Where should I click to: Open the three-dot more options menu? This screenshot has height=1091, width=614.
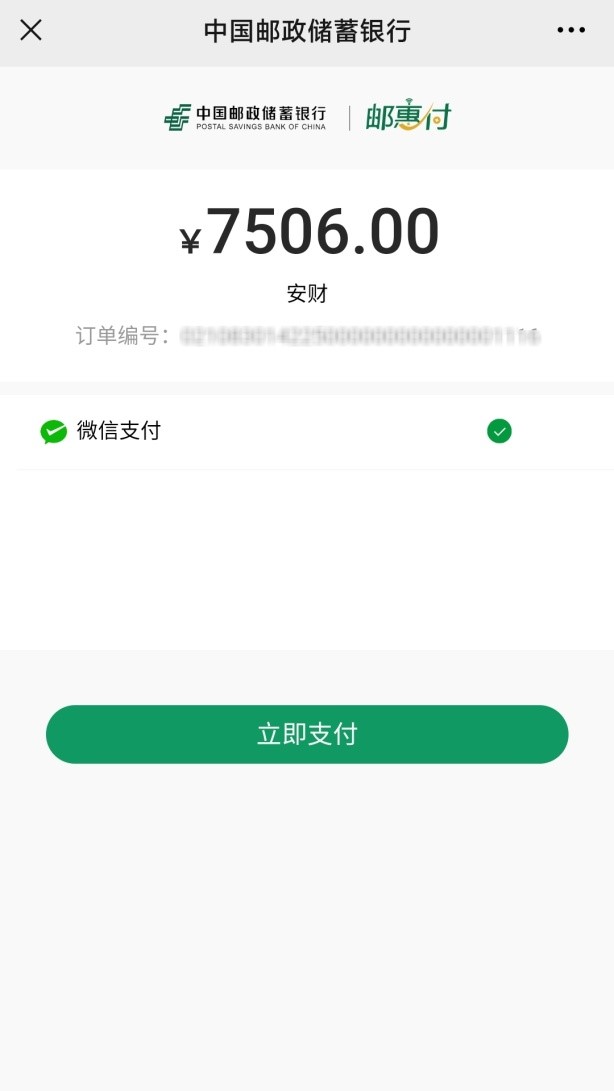tap(571, 30)
